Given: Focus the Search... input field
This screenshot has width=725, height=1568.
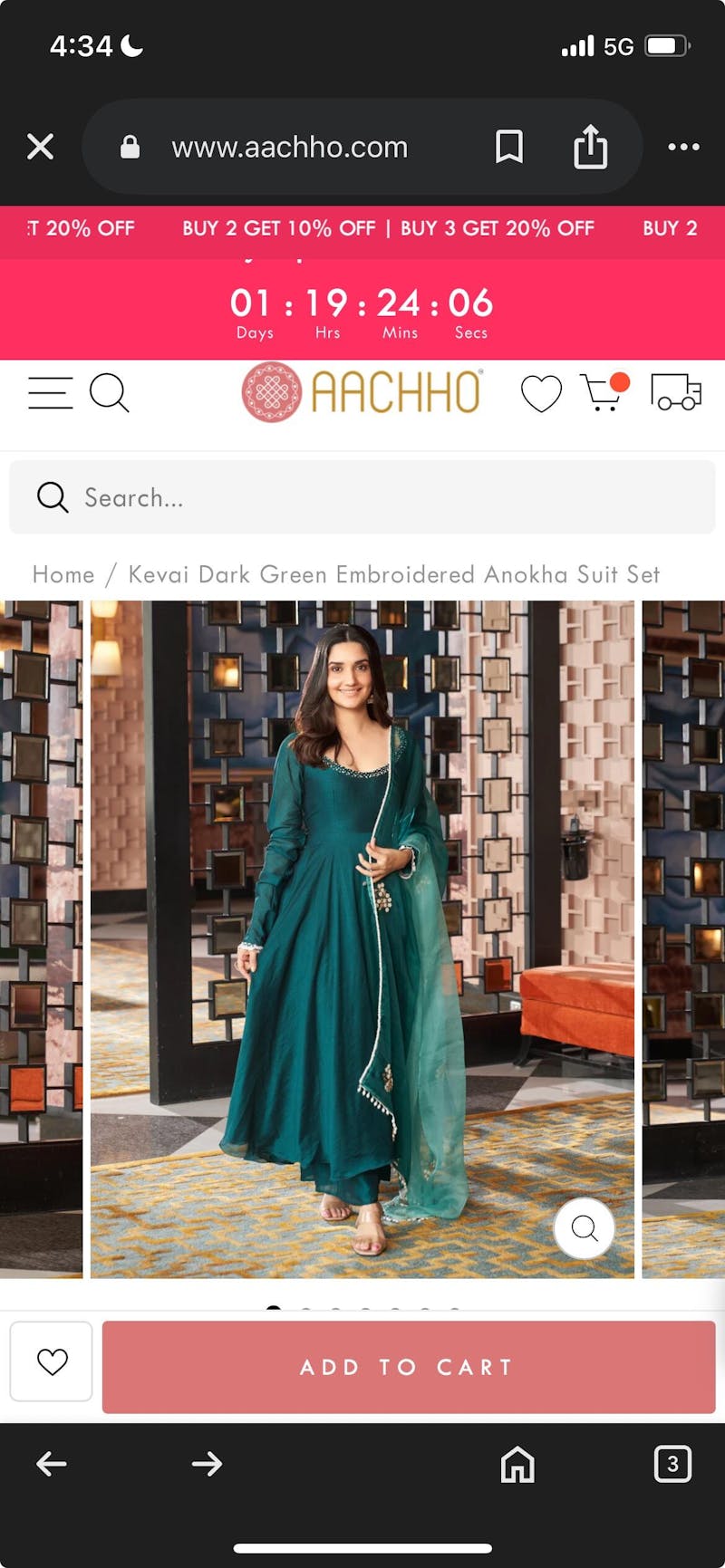Looking at the screenshot, I should (362, 497).
